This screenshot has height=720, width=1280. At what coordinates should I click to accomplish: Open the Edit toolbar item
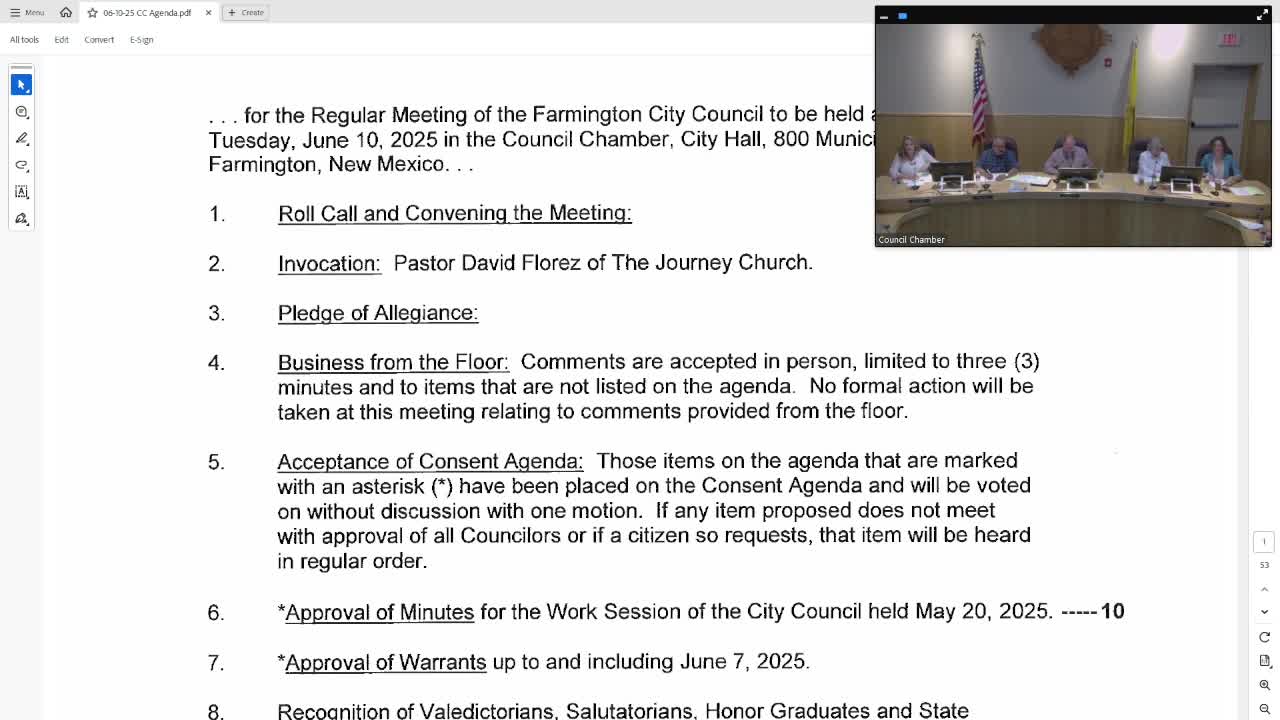(x=61, y=39)
